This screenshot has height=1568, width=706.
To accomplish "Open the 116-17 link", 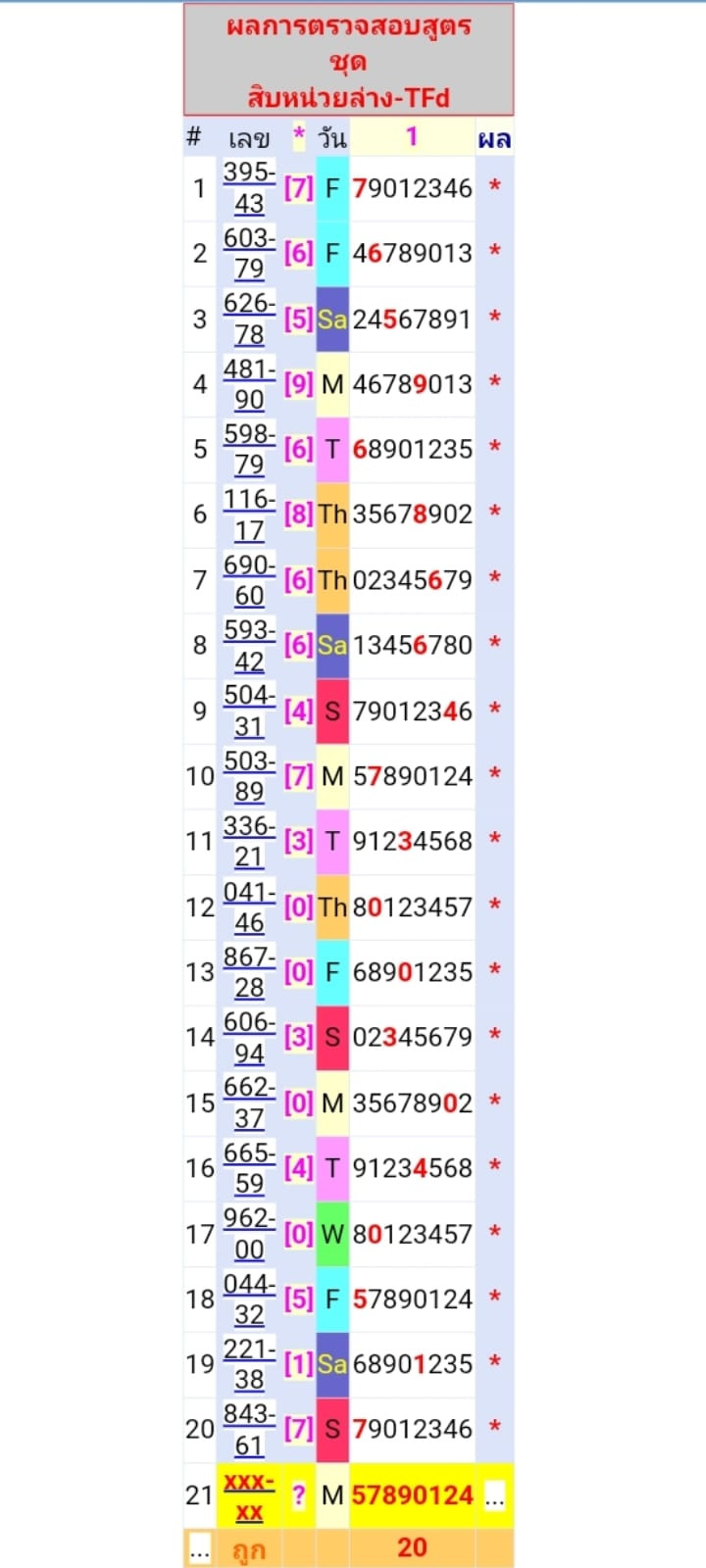I will [249, 514].
